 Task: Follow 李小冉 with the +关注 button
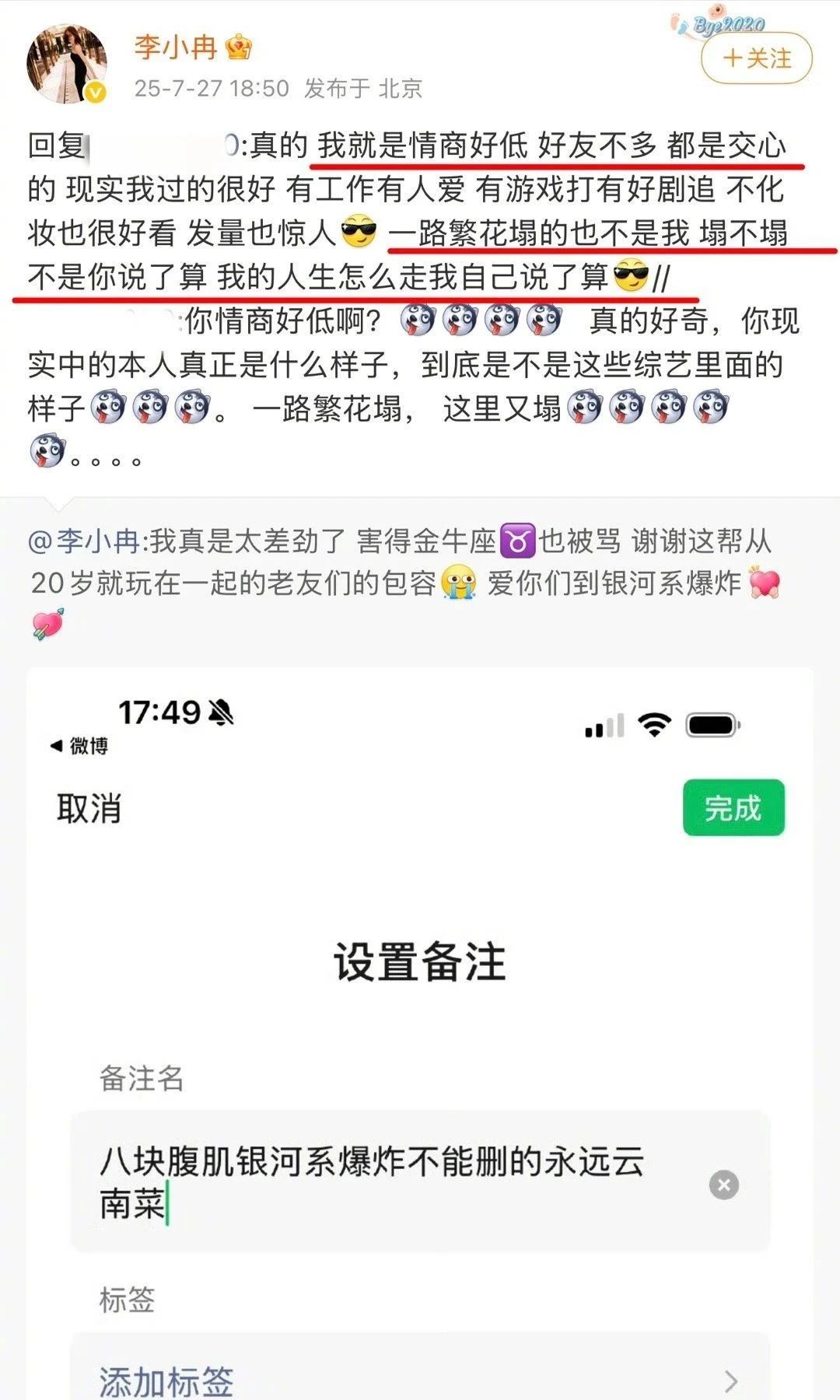tap(756, 58)
